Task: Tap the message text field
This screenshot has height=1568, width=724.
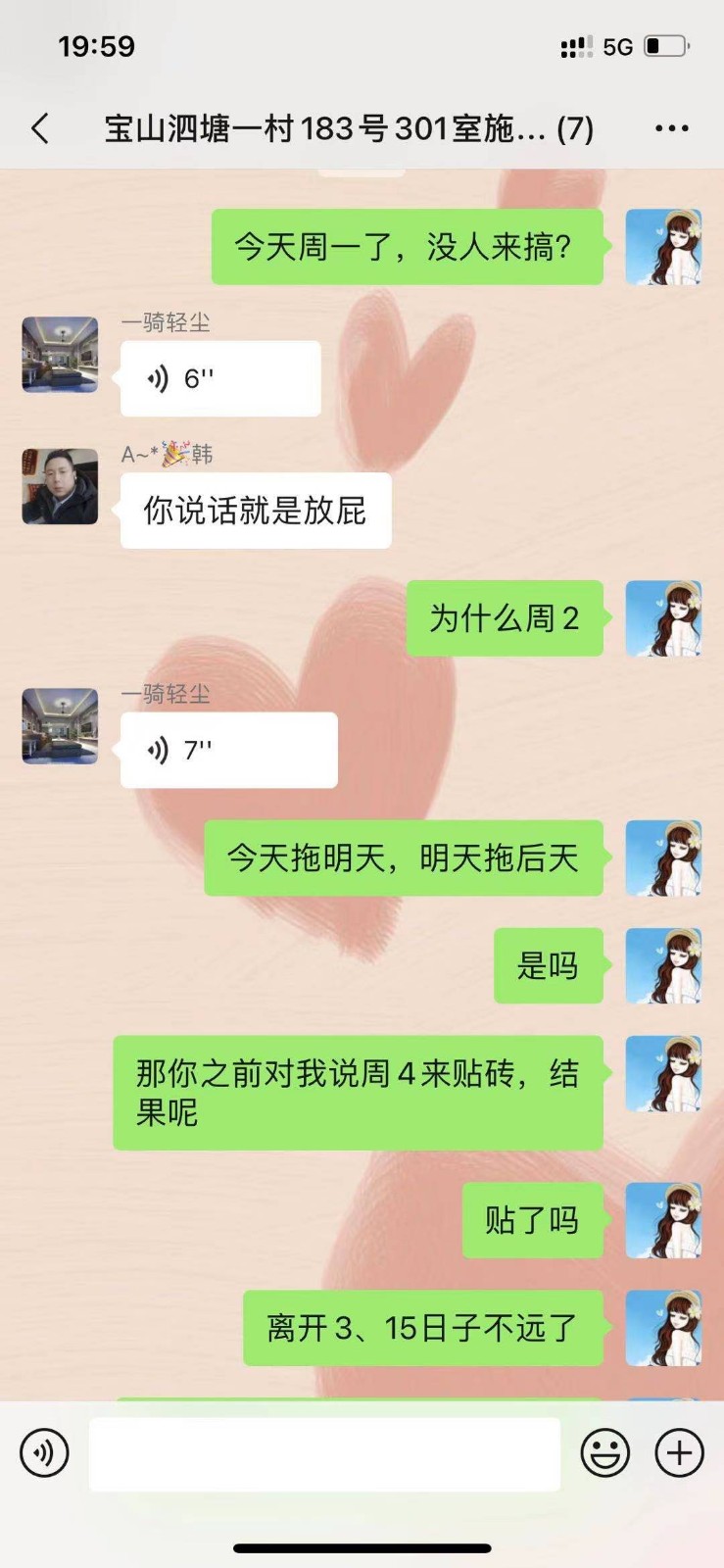Action: pyautogui.click(x=324, y=1453)
